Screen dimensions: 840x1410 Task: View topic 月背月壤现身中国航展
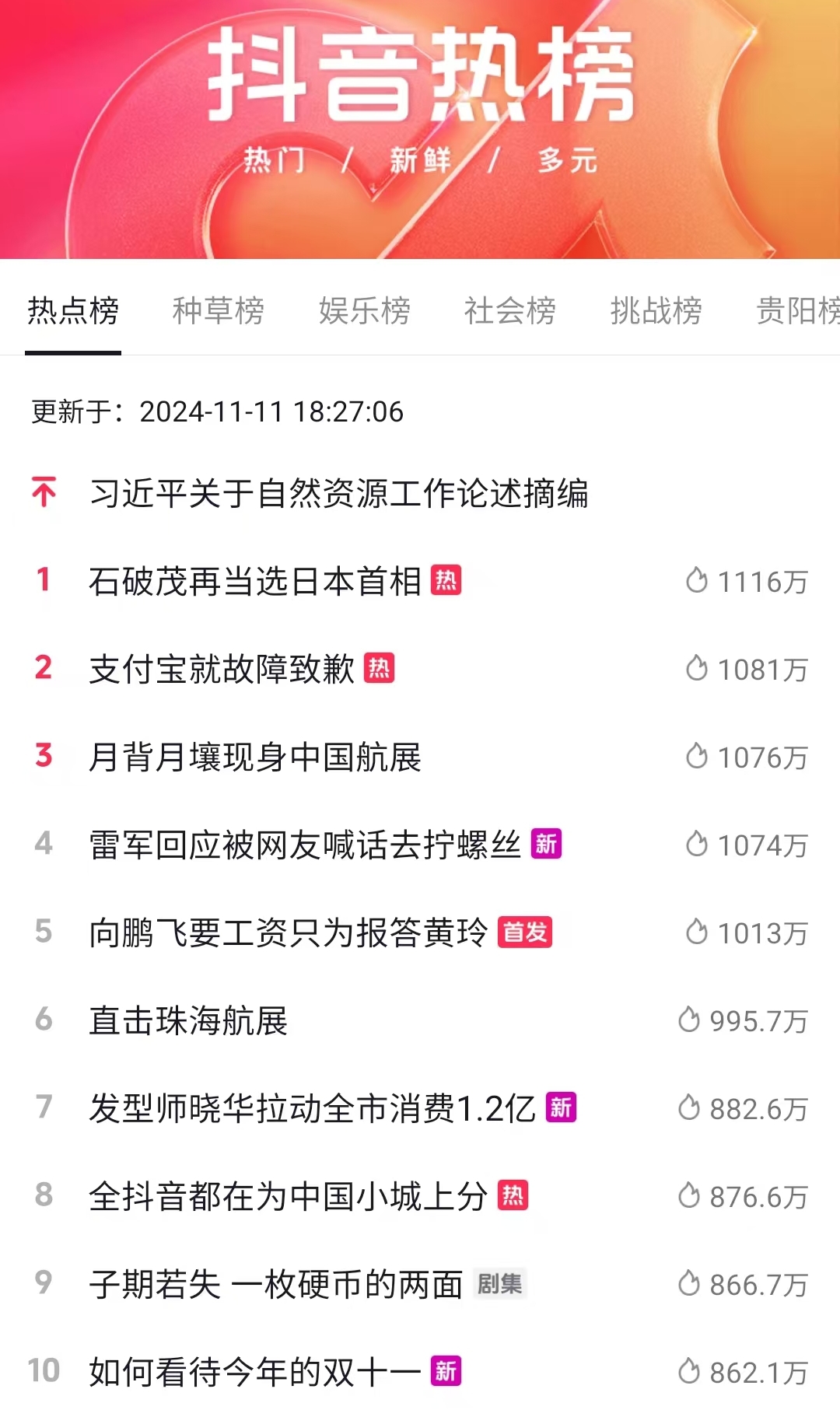(255, 757)
